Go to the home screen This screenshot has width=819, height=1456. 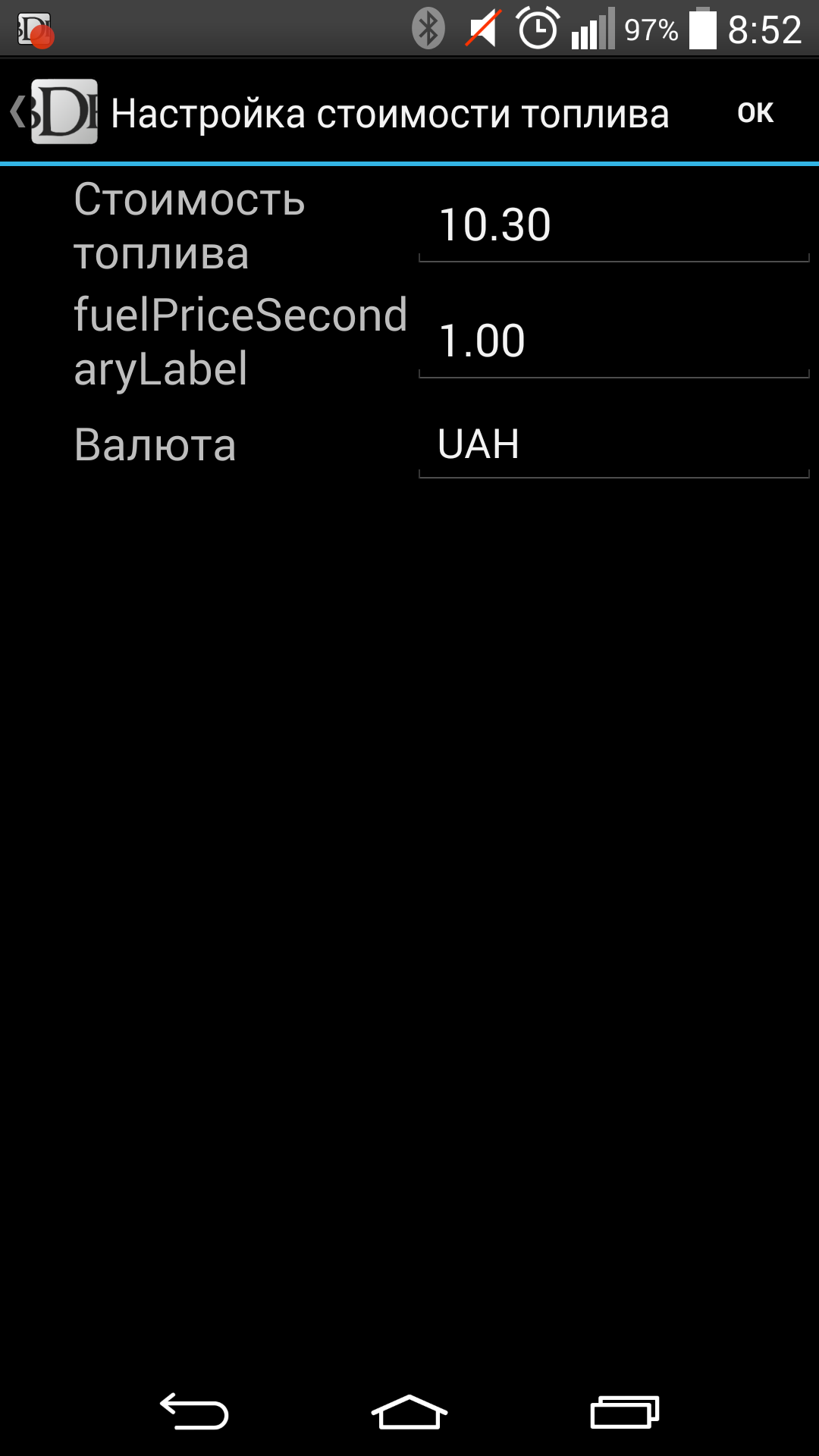409,1412
